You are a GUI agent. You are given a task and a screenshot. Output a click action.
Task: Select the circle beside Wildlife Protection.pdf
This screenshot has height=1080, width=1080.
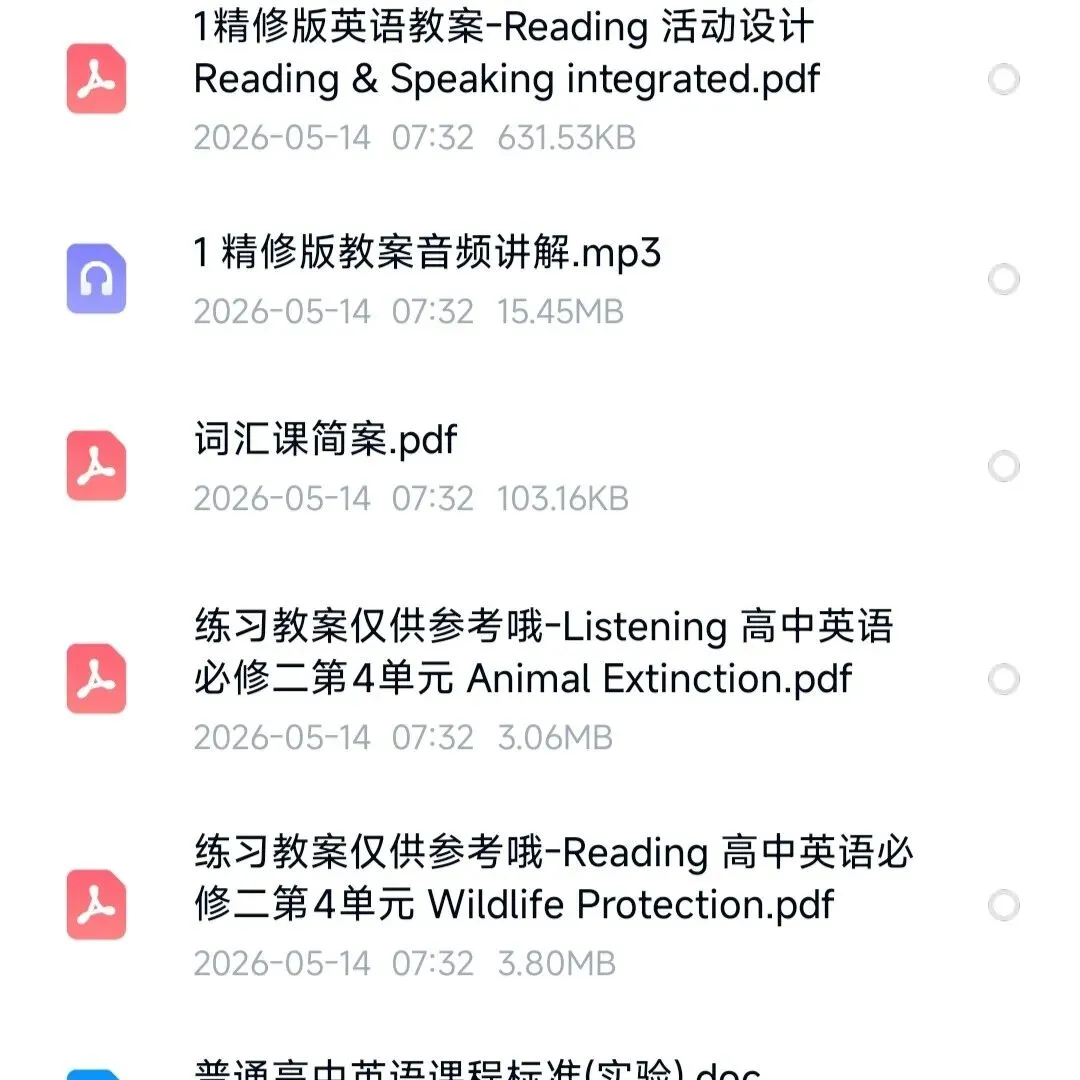click(x=1004, y=905)
